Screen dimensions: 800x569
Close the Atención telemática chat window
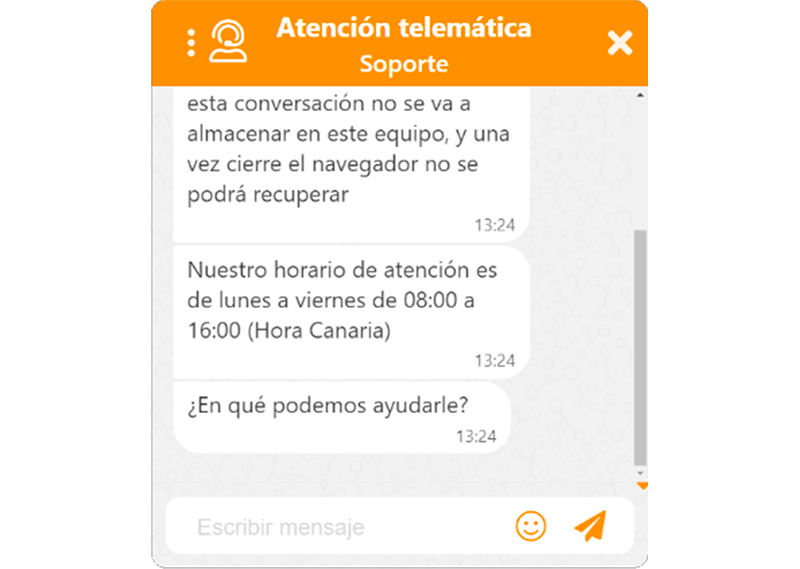click(x=620, y=43)
